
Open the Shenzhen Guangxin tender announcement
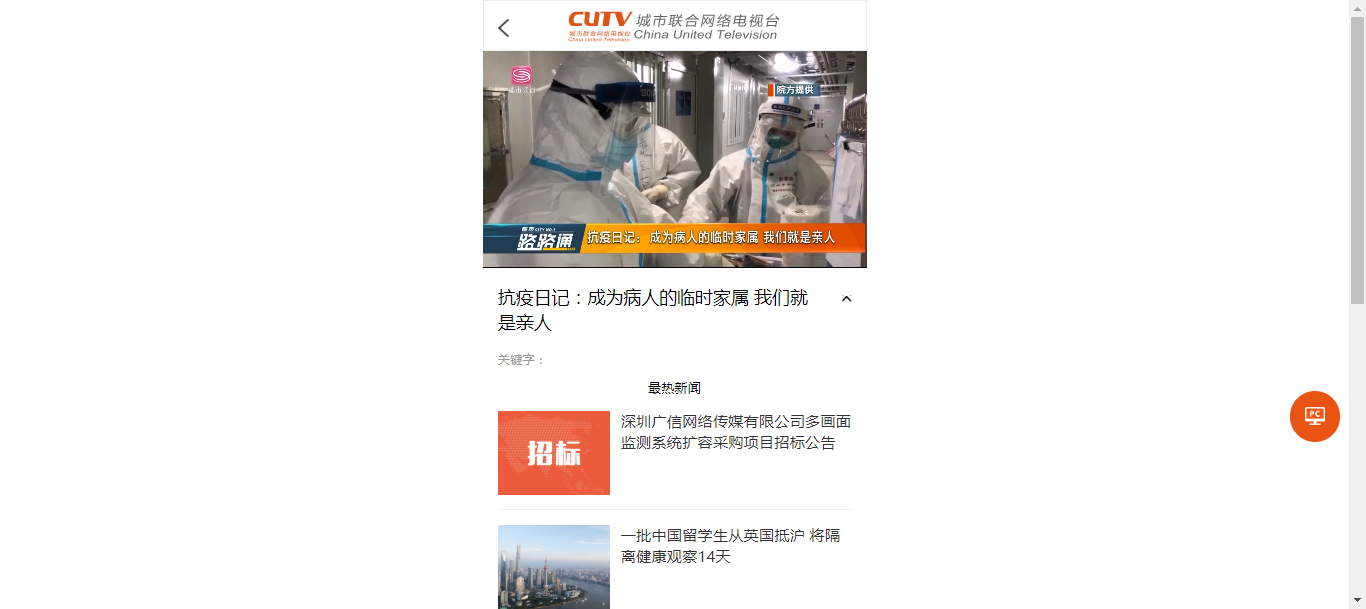pos(735,432)
